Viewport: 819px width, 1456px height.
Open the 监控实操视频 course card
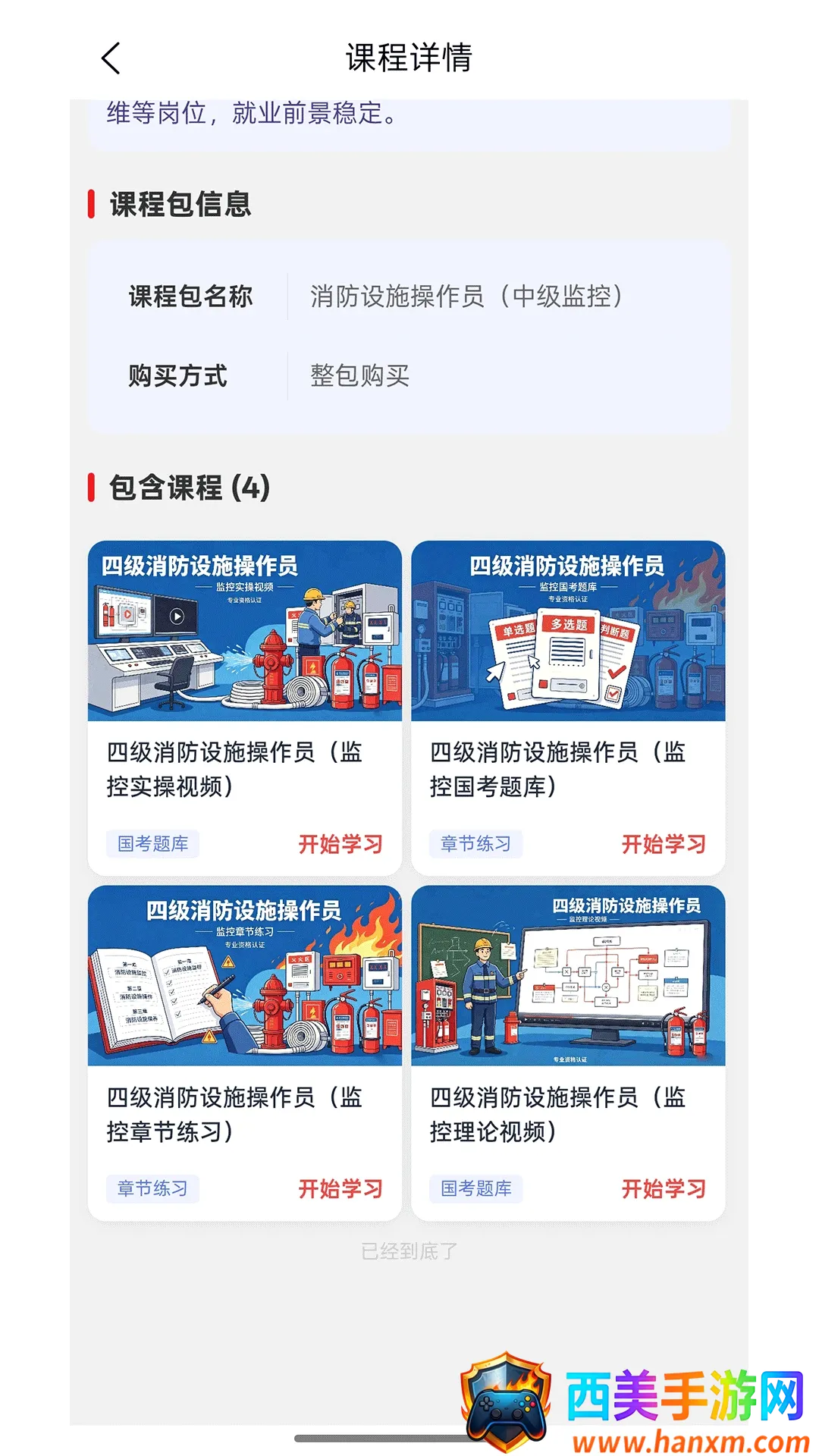tap(245, 708)
